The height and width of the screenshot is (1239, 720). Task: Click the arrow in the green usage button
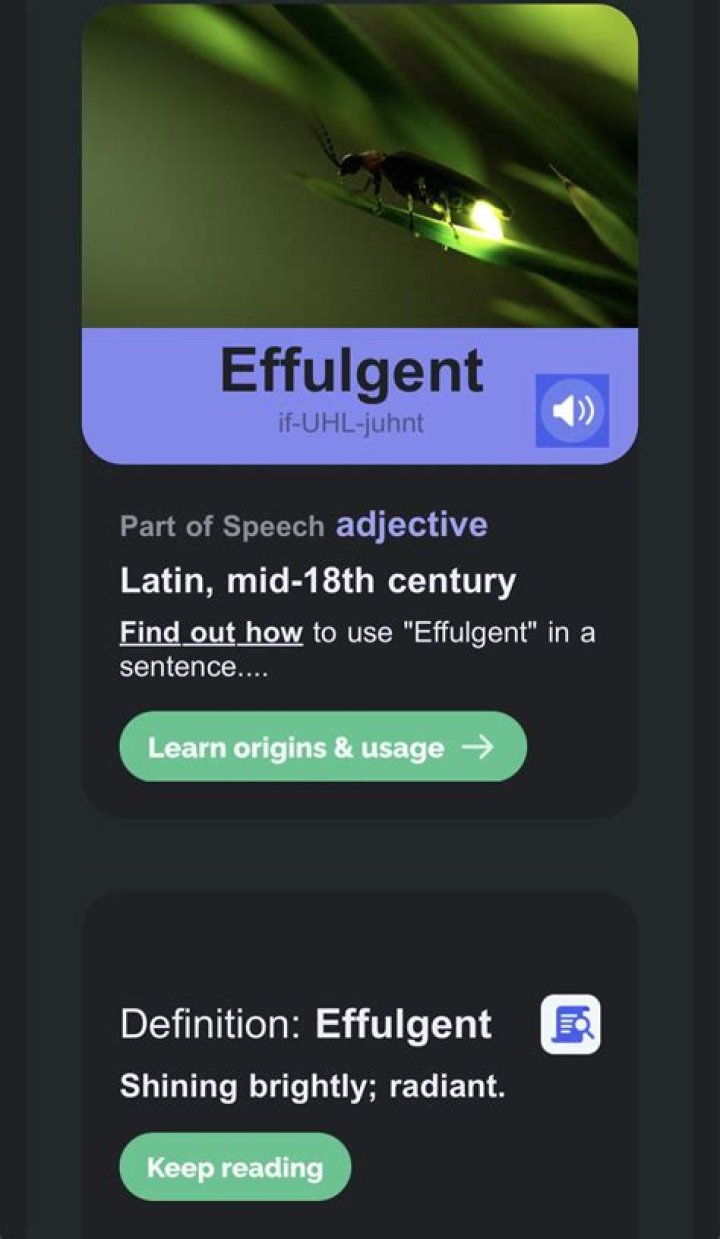tap(480, 746)
